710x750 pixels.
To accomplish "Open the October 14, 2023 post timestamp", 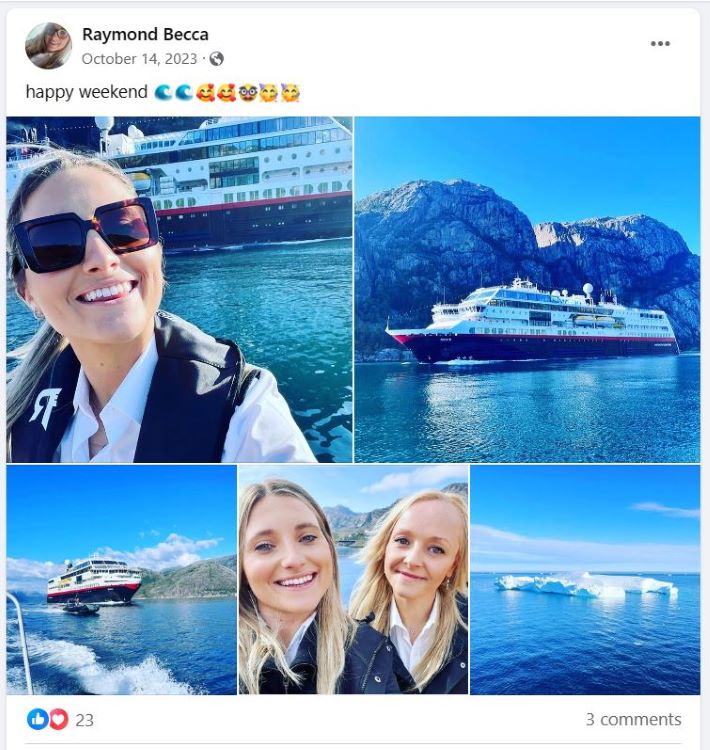I will [138, 59].
